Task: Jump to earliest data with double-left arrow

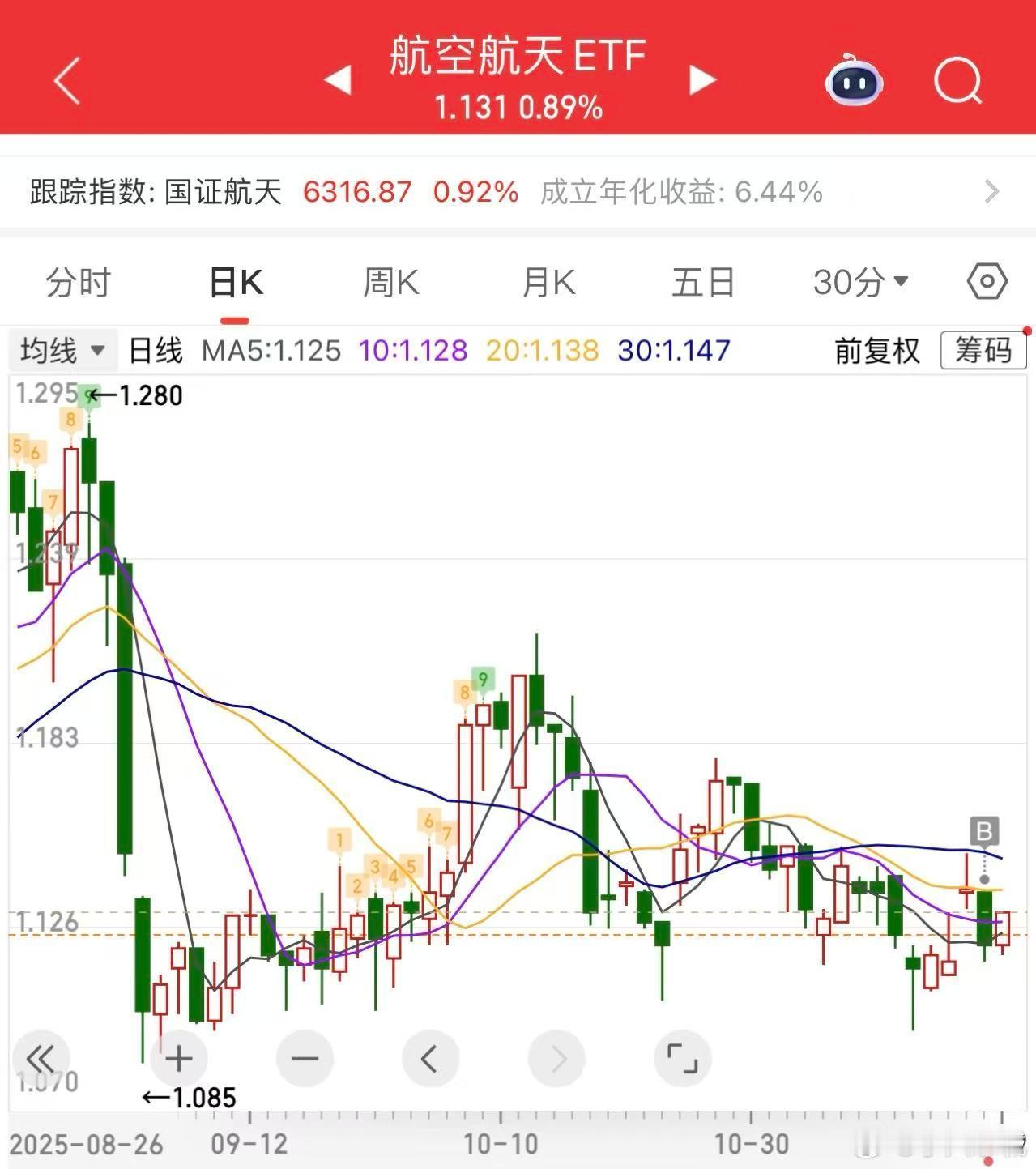Action: pos(42,1058)
